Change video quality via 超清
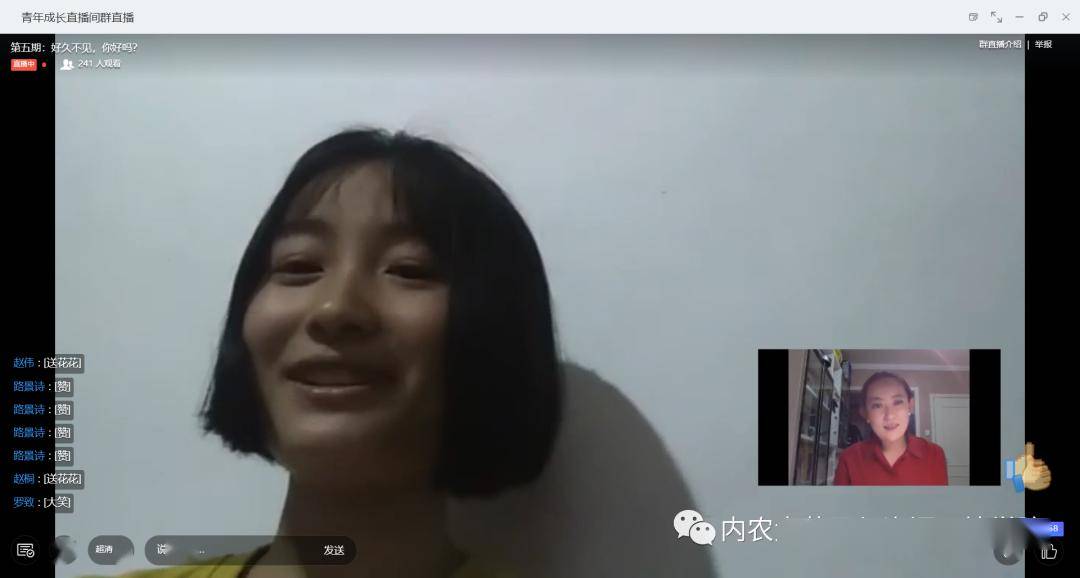This screenshot has height=578, width=1080. (105, 549)
